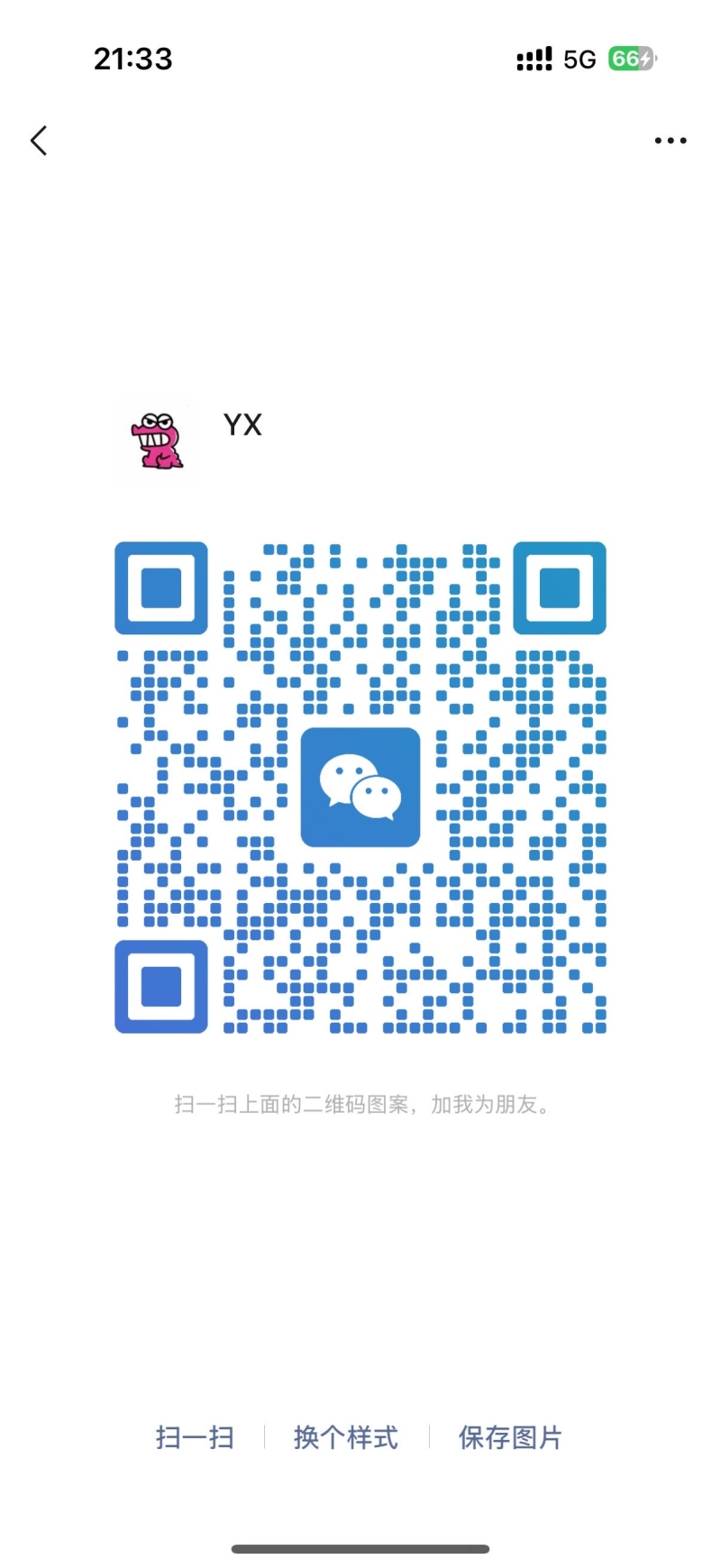Change QR style with 换个样式
This screenshot has width=721, height=1568.
pyautogui.click(x=346, y=1437)
